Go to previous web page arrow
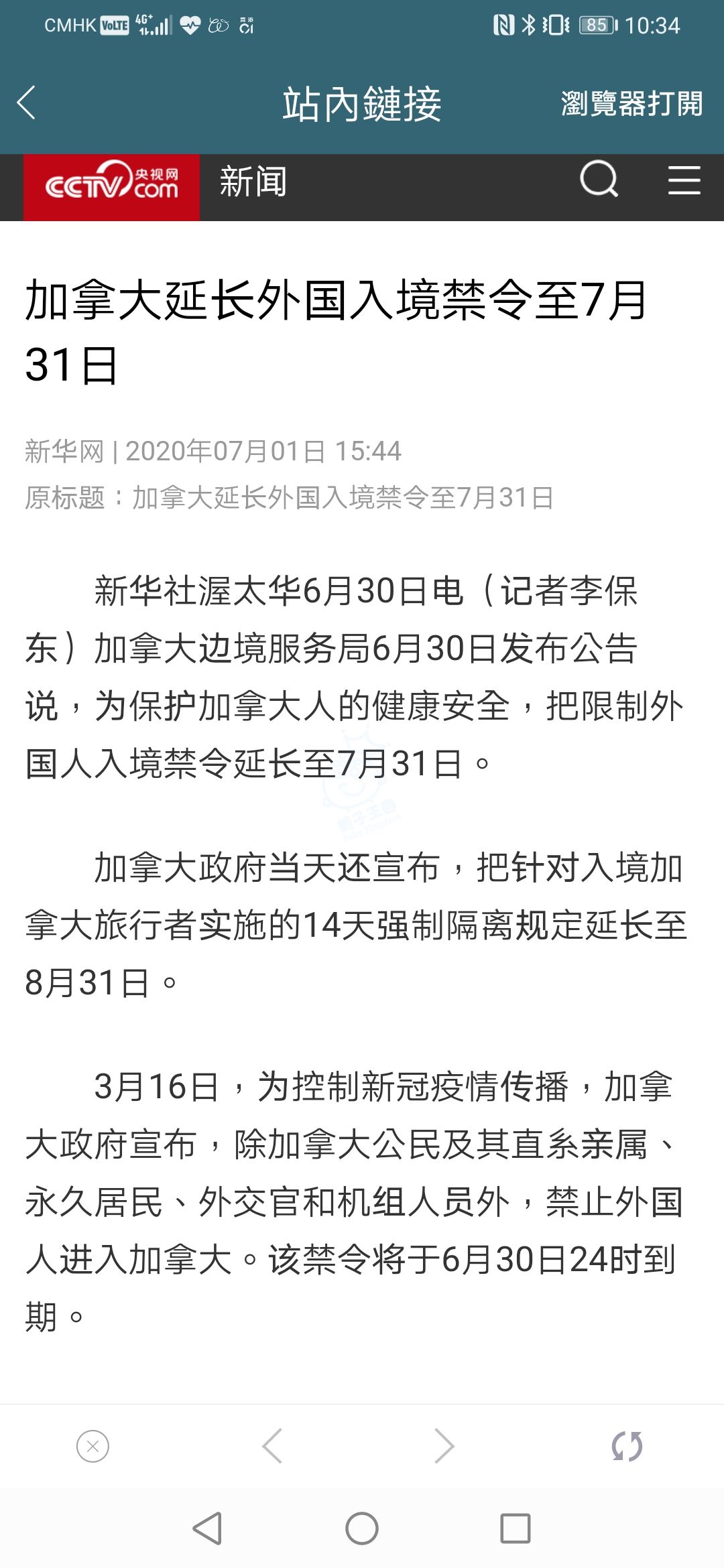Screen dimensions: 724x1568 pyautogui.click(x=271, y=1446)
